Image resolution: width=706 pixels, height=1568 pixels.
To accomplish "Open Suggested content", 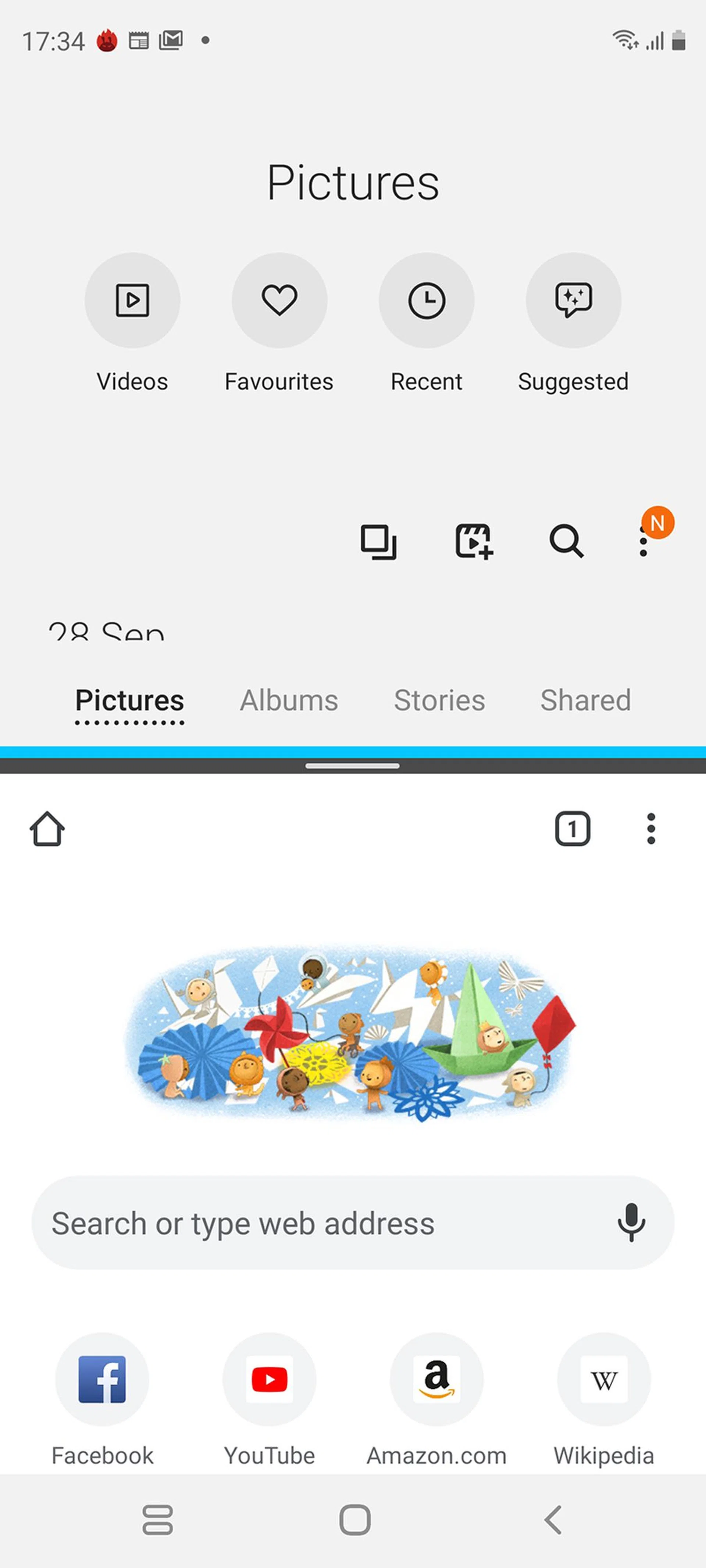I will pyautogui.click(x=573, y=300).
